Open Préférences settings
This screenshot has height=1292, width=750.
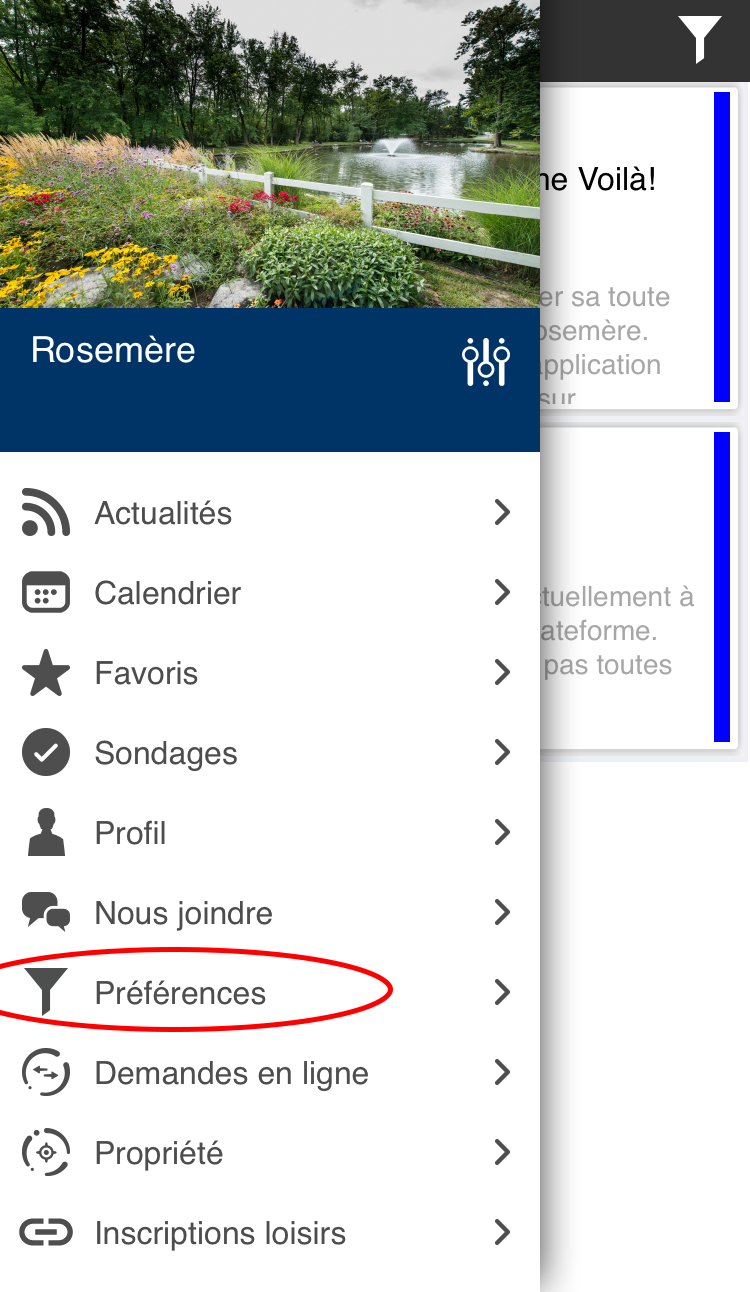(265, 993)
